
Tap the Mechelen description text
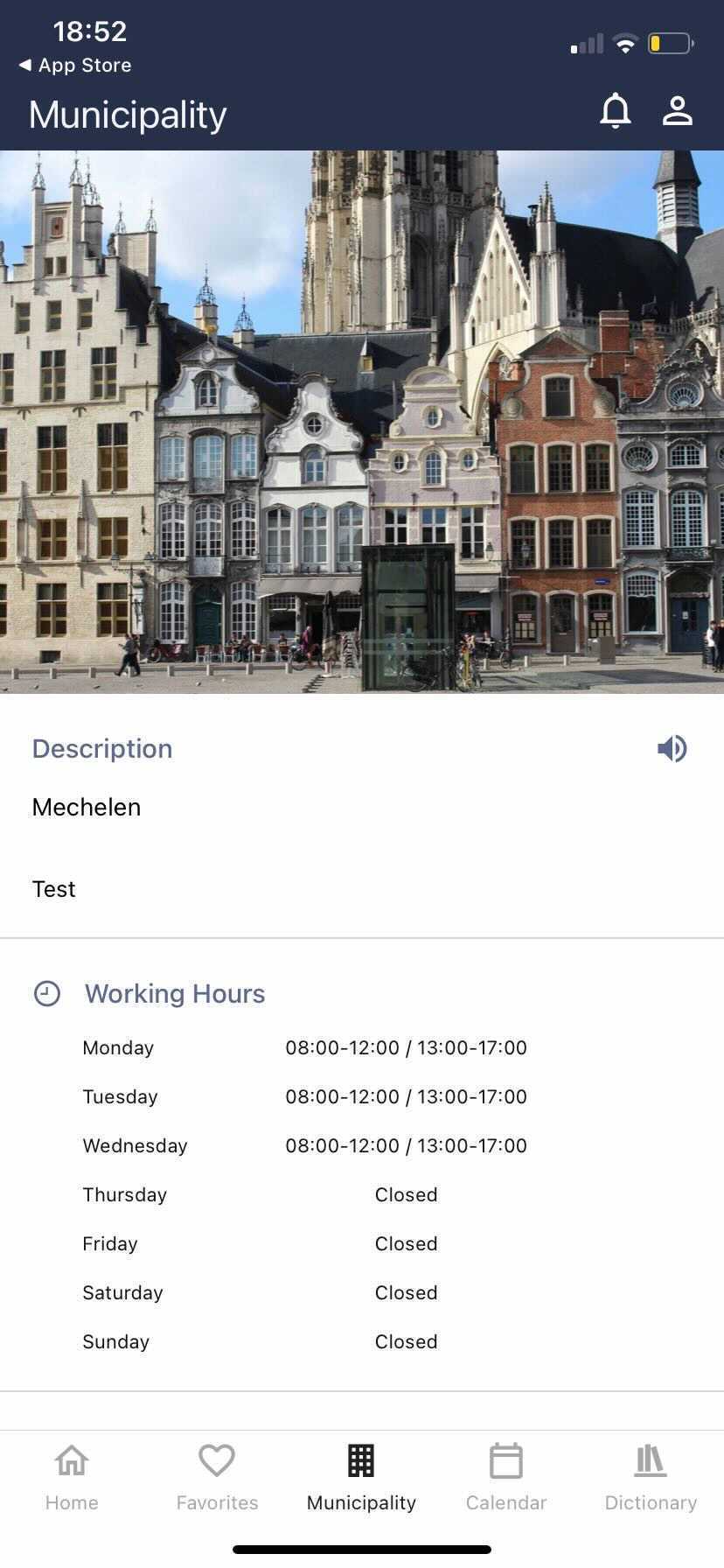[86, 807]
